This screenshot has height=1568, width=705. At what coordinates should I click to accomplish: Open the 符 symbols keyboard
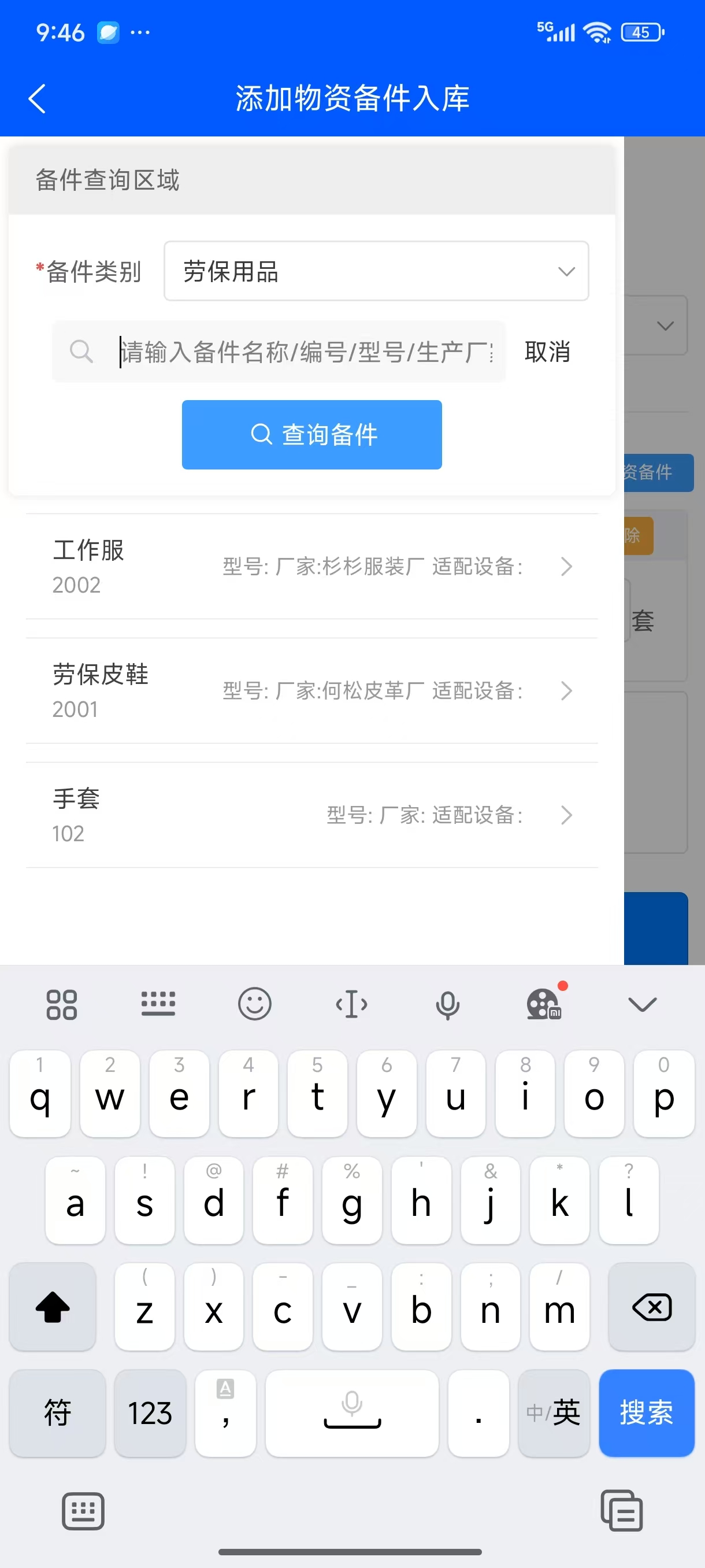coord(57,1412)
